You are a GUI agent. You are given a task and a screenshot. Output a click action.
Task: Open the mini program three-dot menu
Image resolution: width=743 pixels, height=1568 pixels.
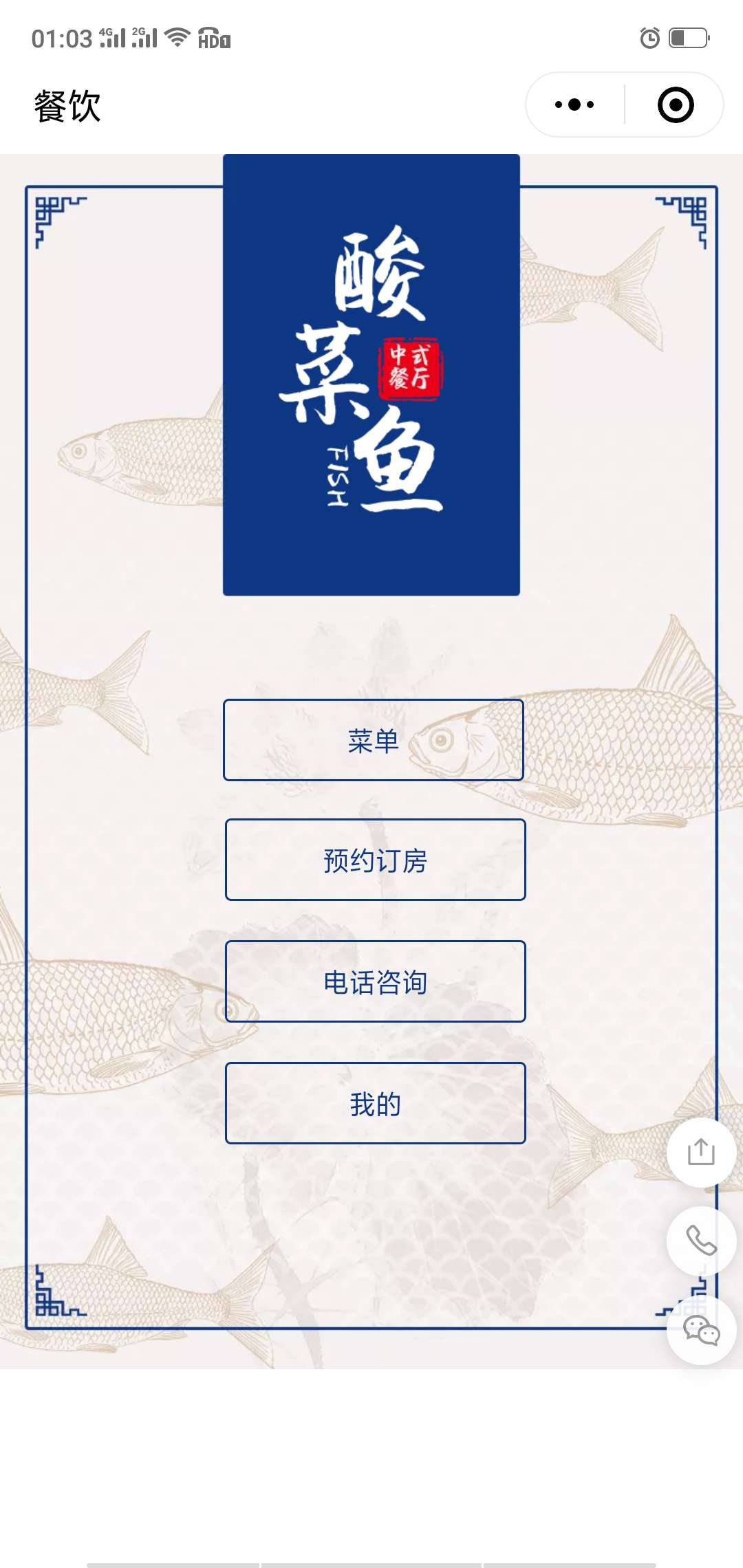pos(575,105)
